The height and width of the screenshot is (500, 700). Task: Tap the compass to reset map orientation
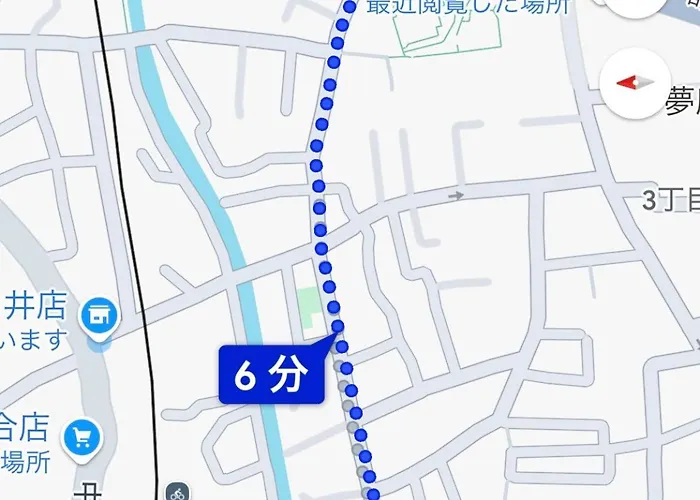click(x=635, y=83)
